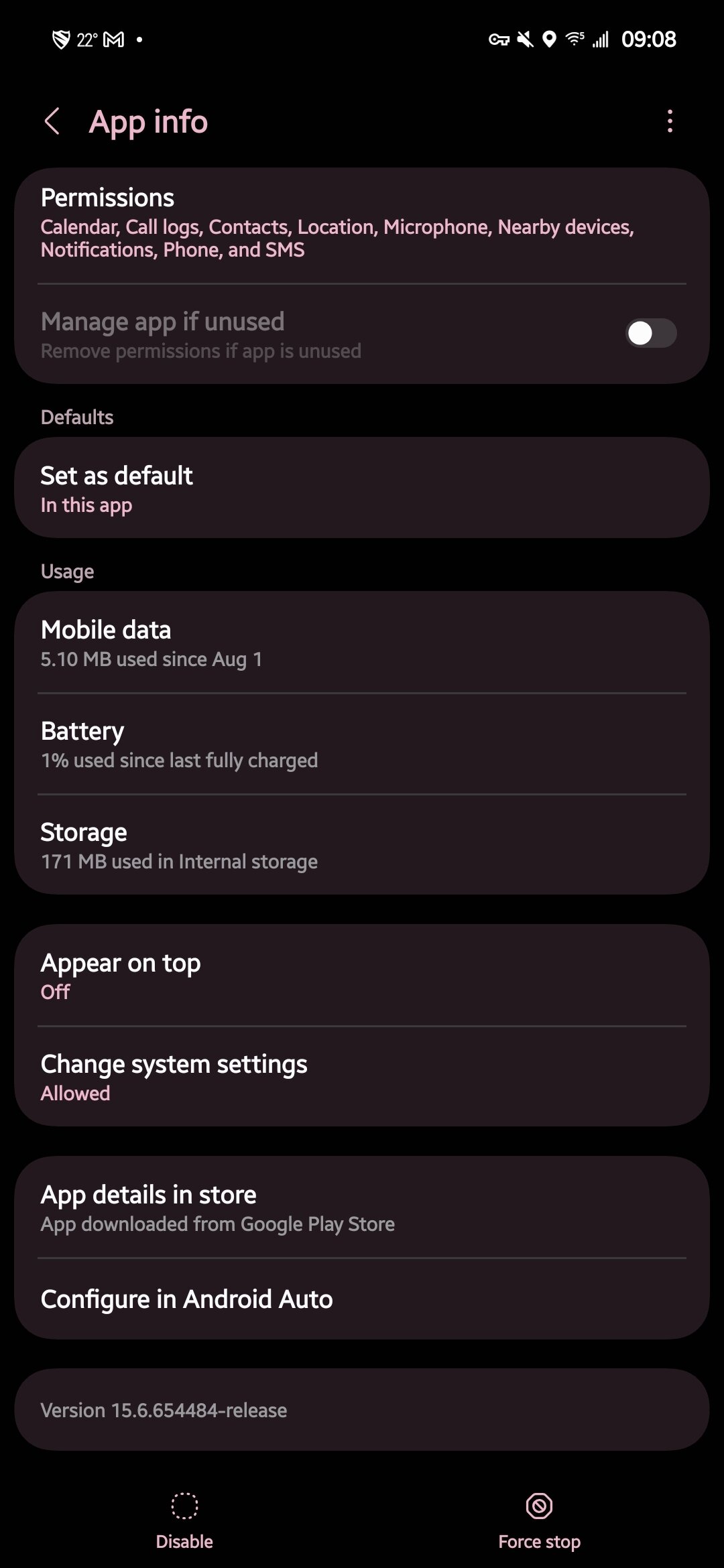Open the Permissions section
The image size is (724, 1568).
362,221
